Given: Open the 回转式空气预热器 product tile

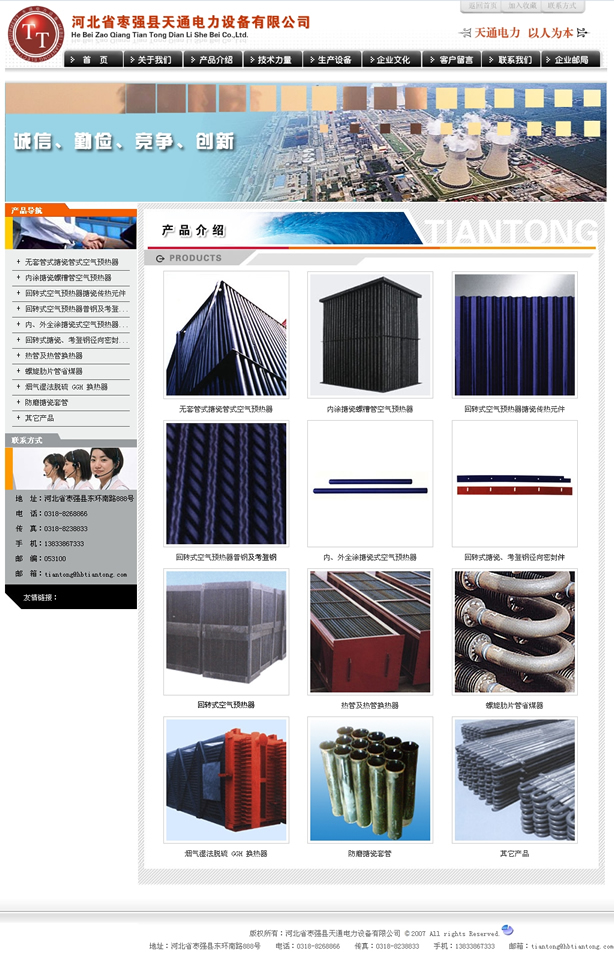Looking at the screenshot, I should pos(226,631).
